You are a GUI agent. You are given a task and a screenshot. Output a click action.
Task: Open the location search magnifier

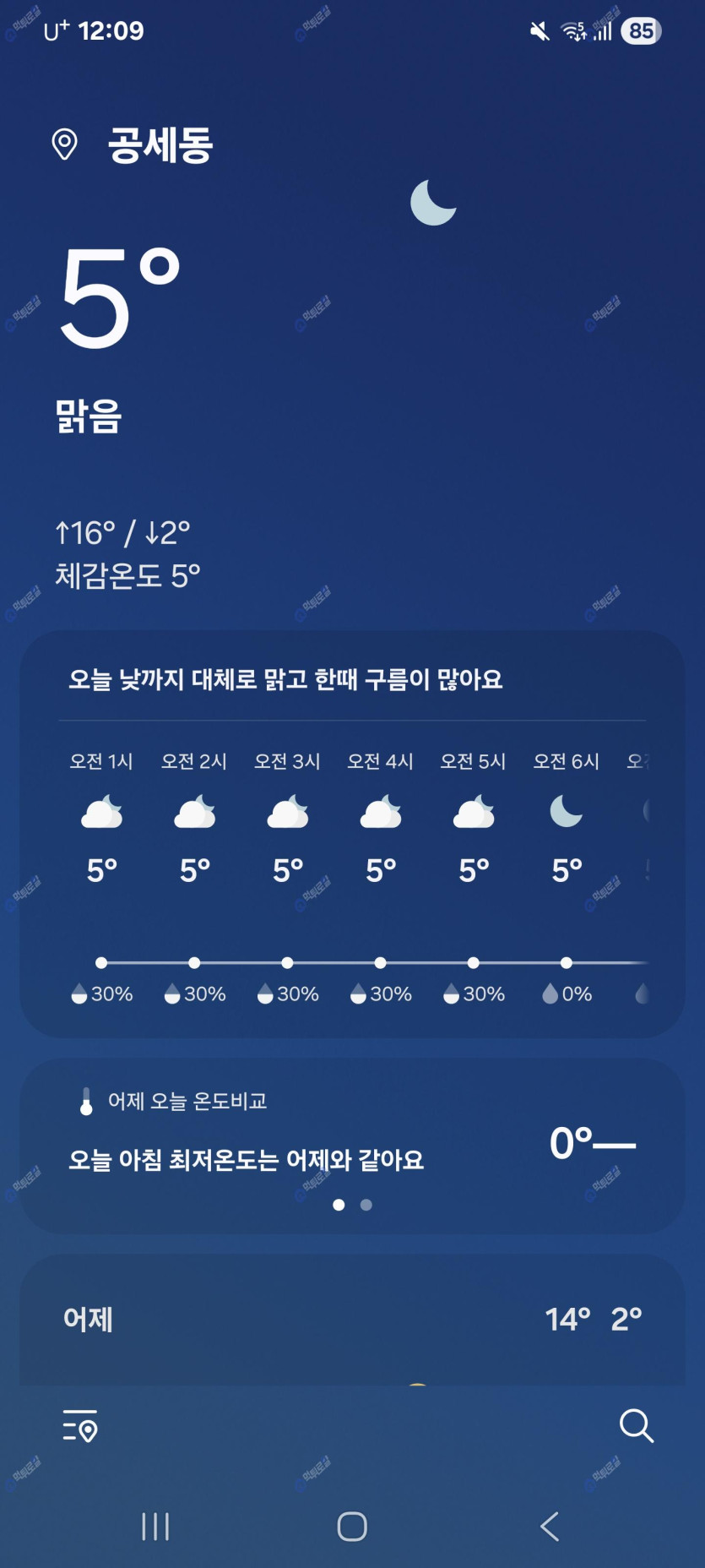(x=636, y=1426)
